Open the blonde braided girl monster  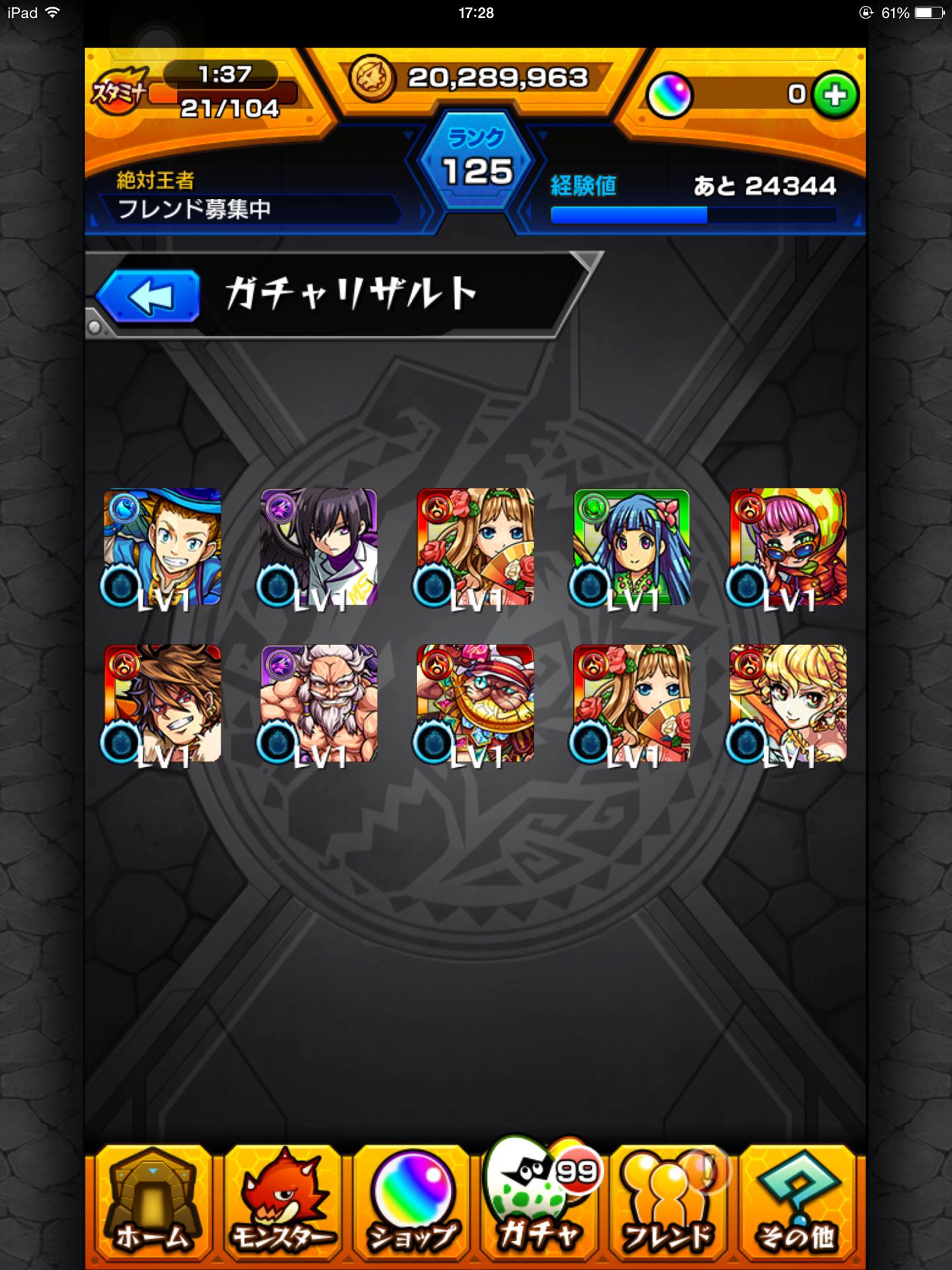pos(788,703)
